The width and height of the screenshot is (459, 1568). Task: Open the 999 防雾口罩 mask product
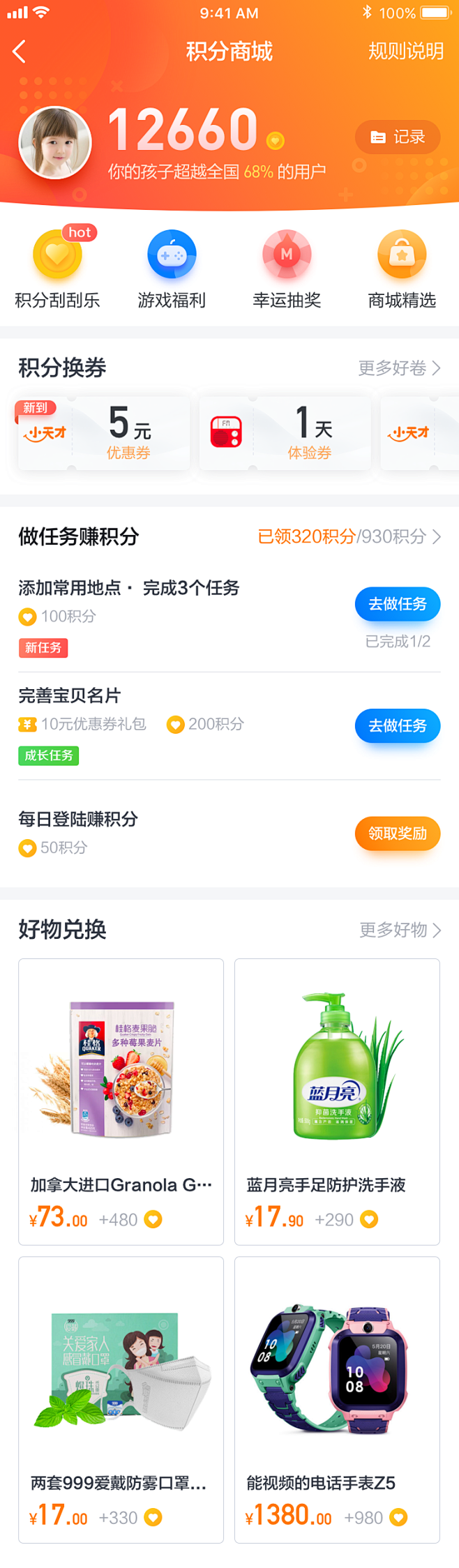121,1399
